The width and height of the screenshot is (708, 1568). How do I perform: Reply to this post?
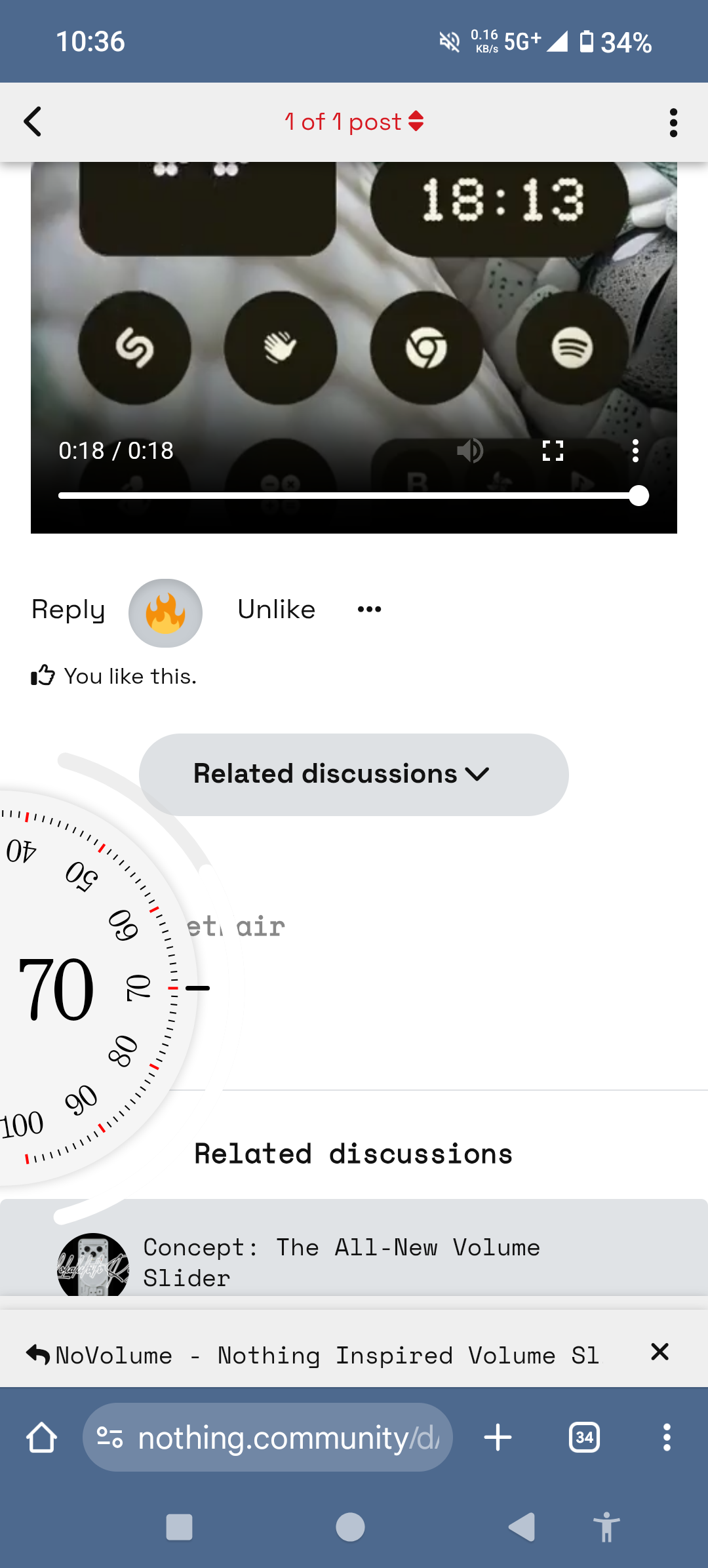point(68,610)
